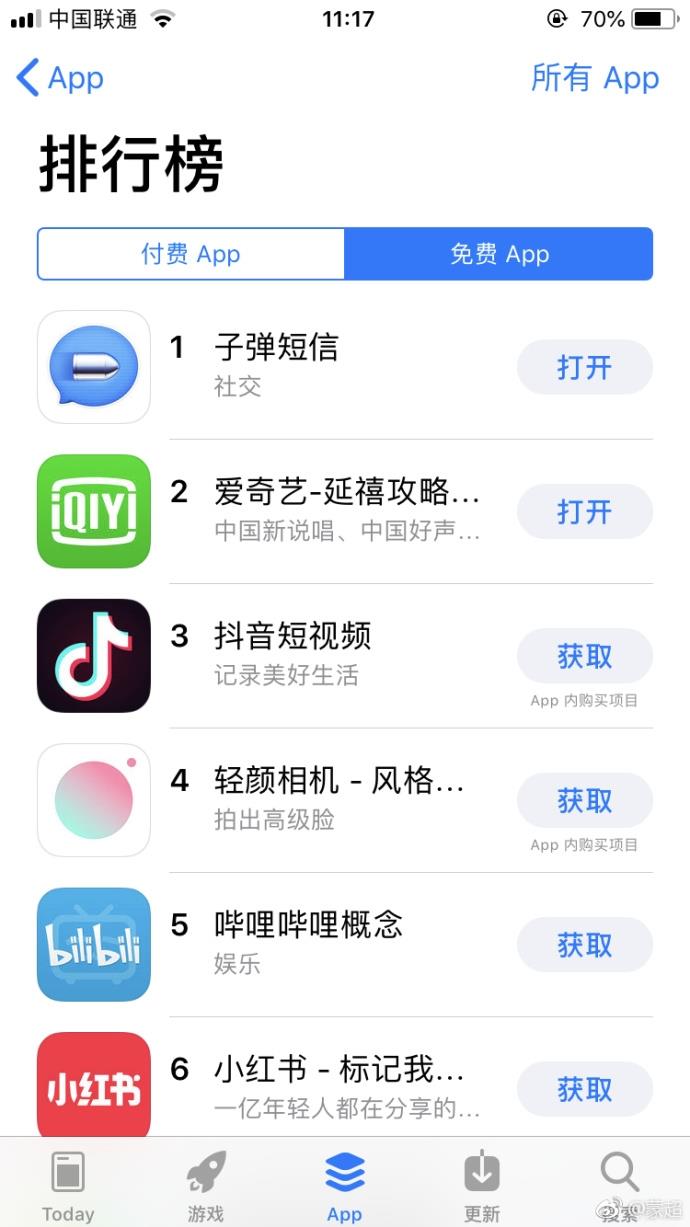Select the 免费 App segment
Viewport: 690px width, 1227px height.
click(499, 254)
